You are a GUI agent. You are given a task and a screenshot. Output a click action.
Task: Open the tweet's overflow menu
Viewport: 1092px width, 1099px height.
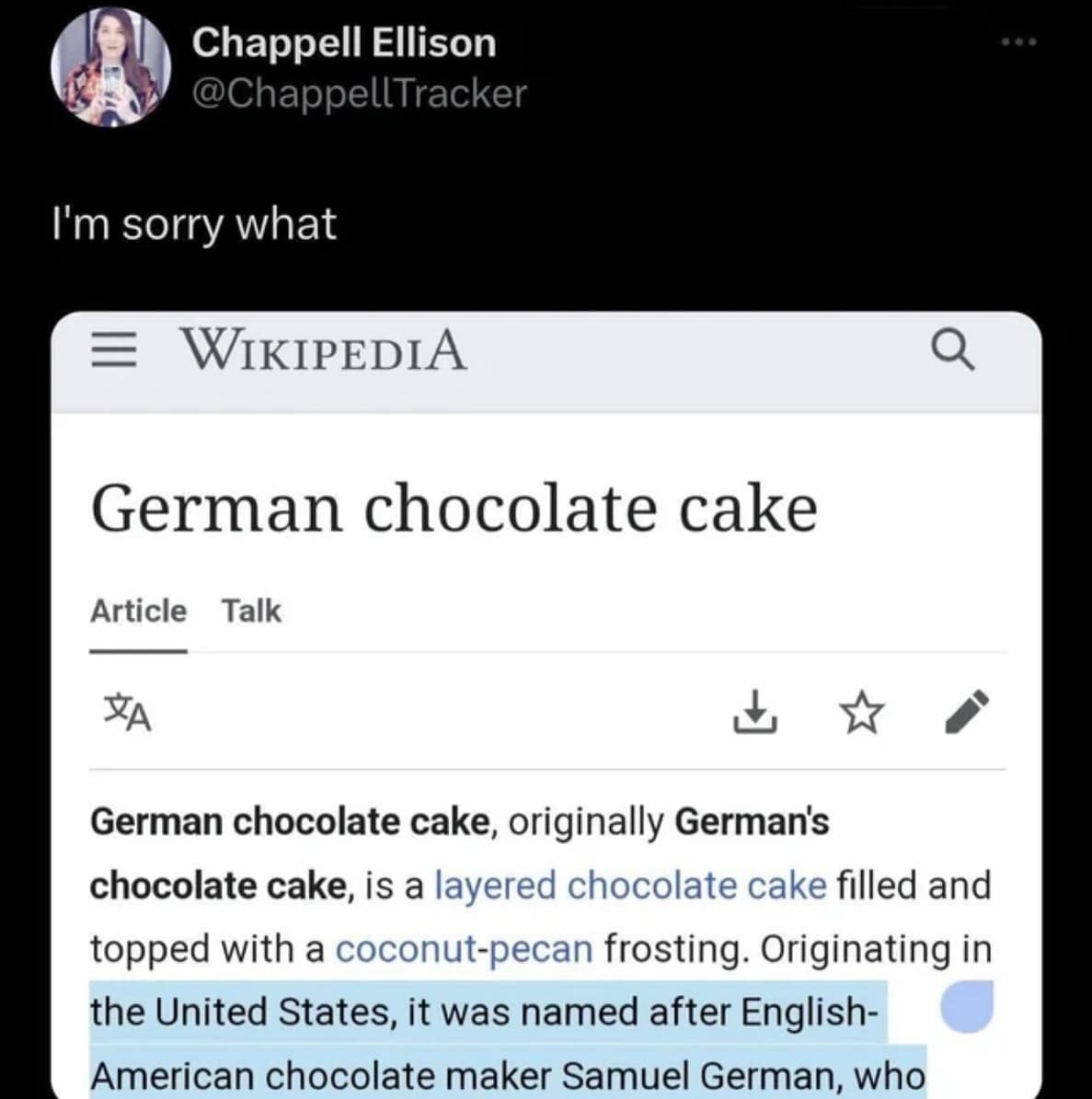tap(1020, 42)
